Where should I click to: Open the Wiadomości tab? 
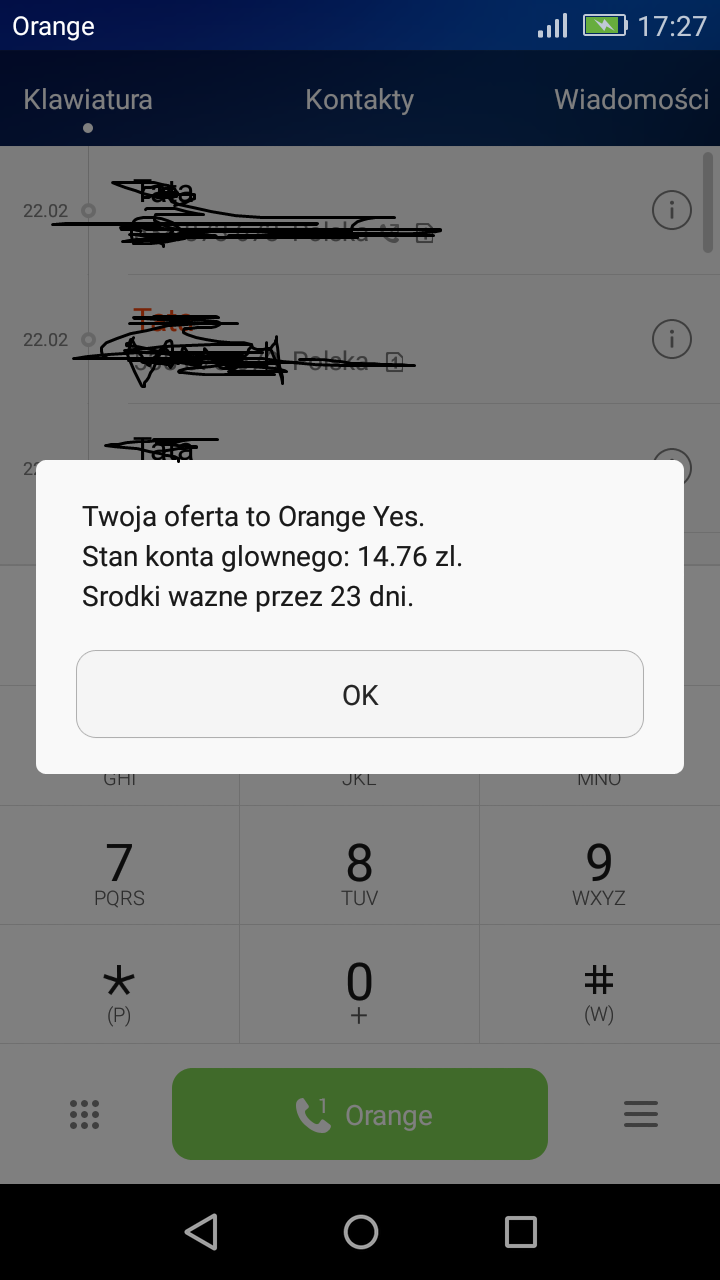point(631,100)
